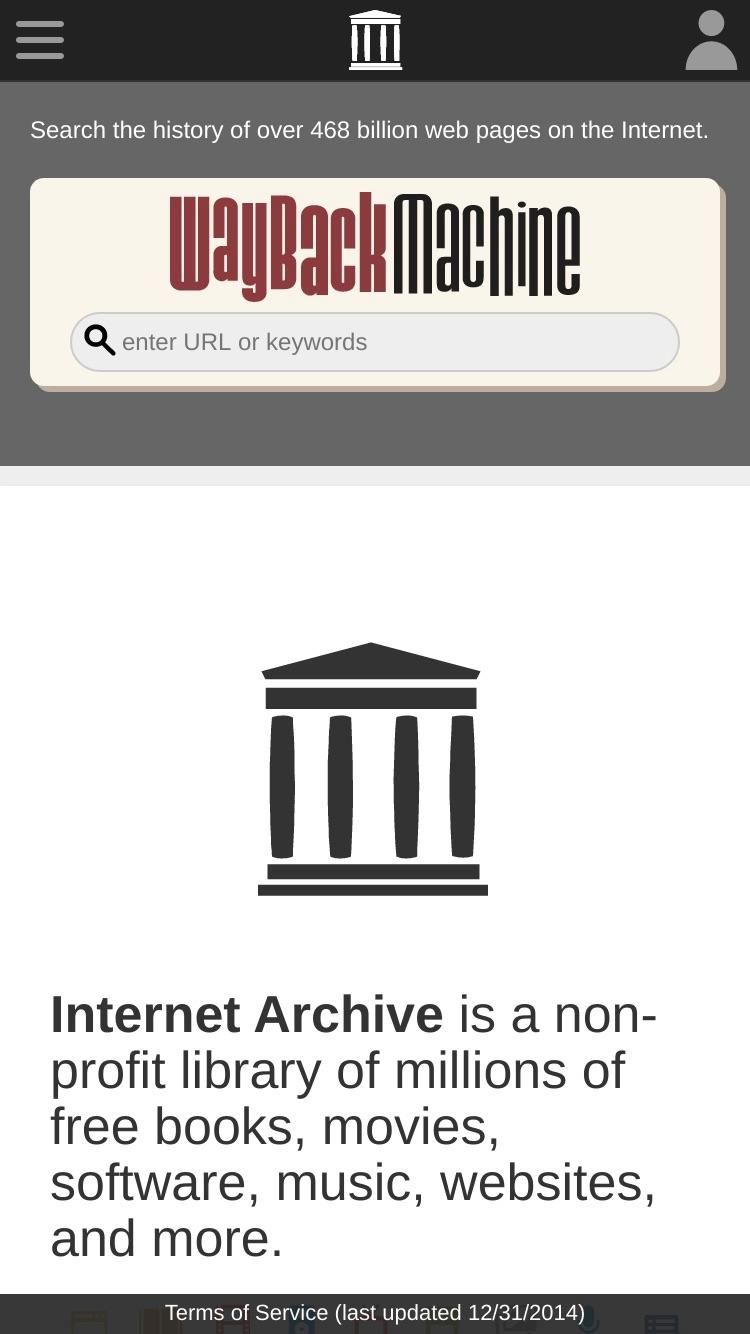This screenshot has width=750, height=1334.
Task: Open the Wayback Machine logo link
Action: (375, 246)
